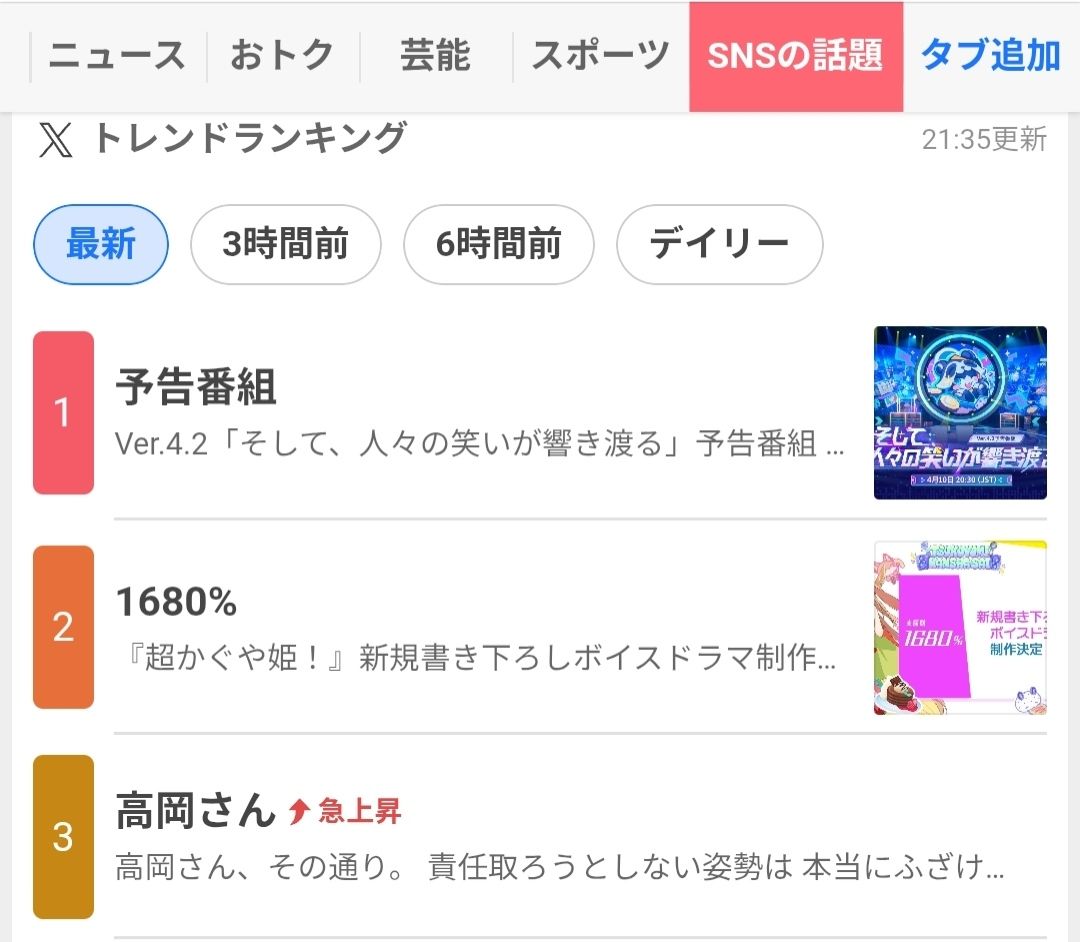Select the 最新 ranking filter

point(101,244)
